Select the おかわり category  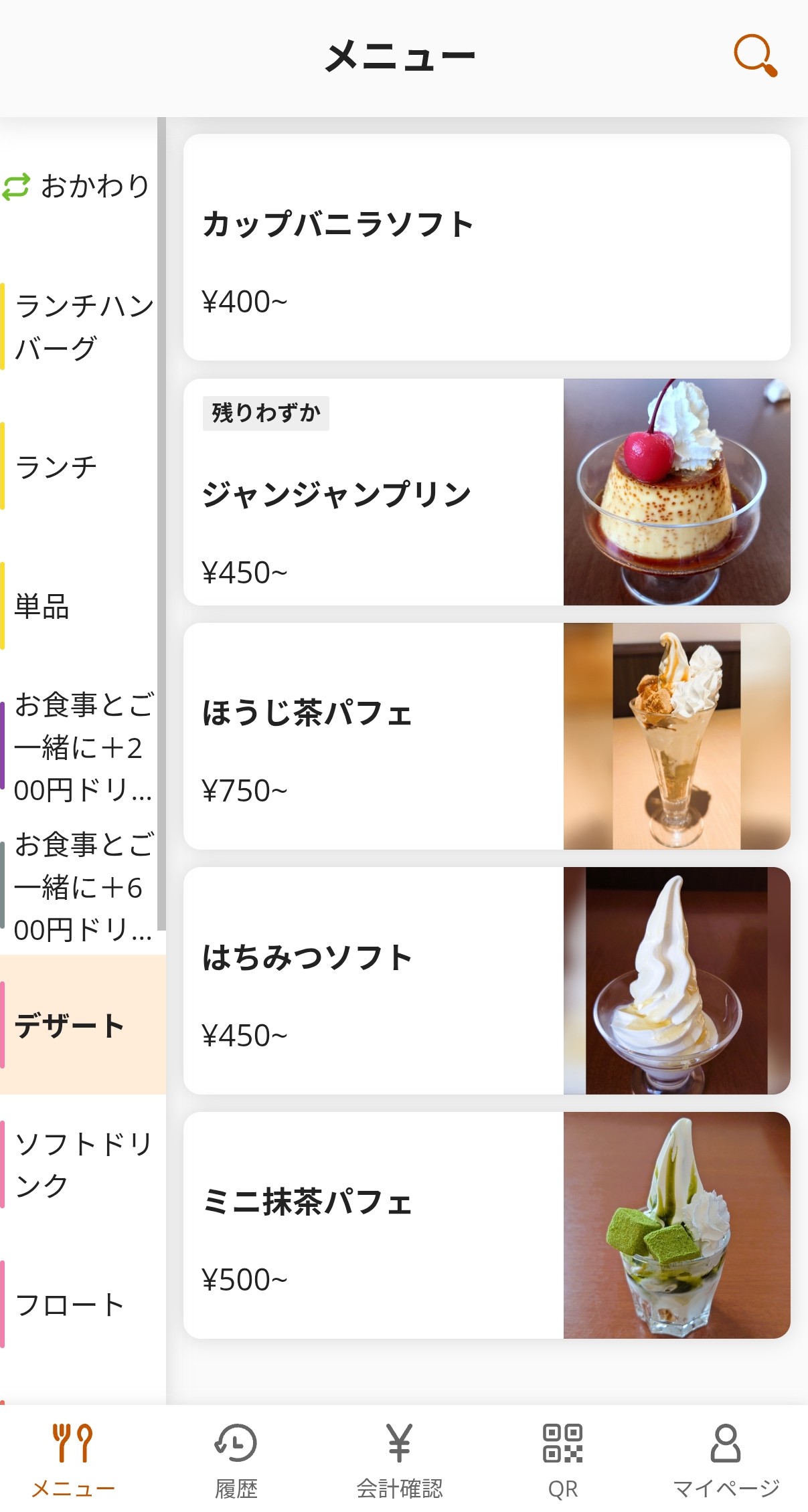[80, 186]
